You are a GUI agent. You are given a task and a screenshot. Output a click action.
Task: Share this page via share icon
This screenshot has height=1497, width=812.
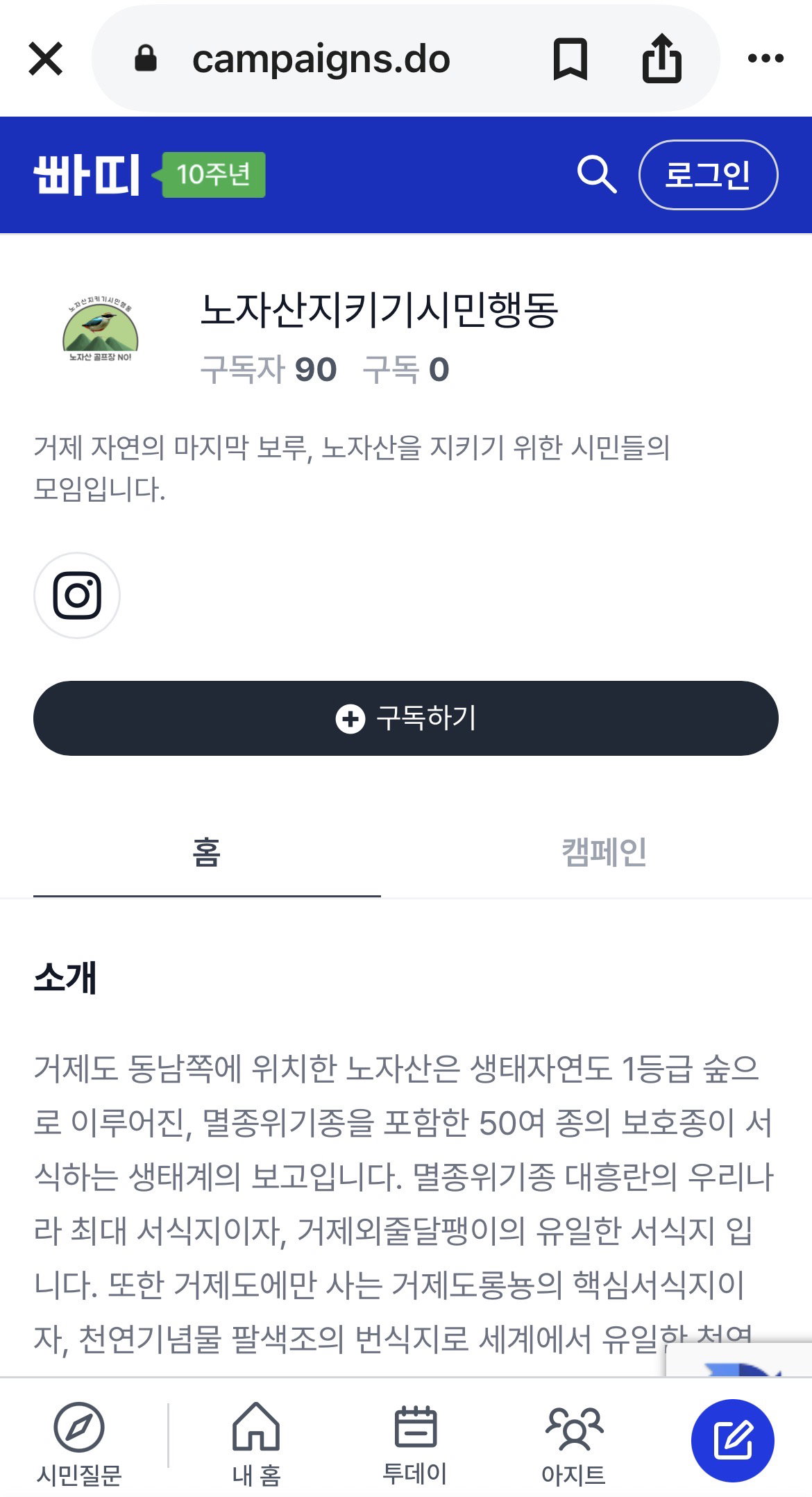661,58
